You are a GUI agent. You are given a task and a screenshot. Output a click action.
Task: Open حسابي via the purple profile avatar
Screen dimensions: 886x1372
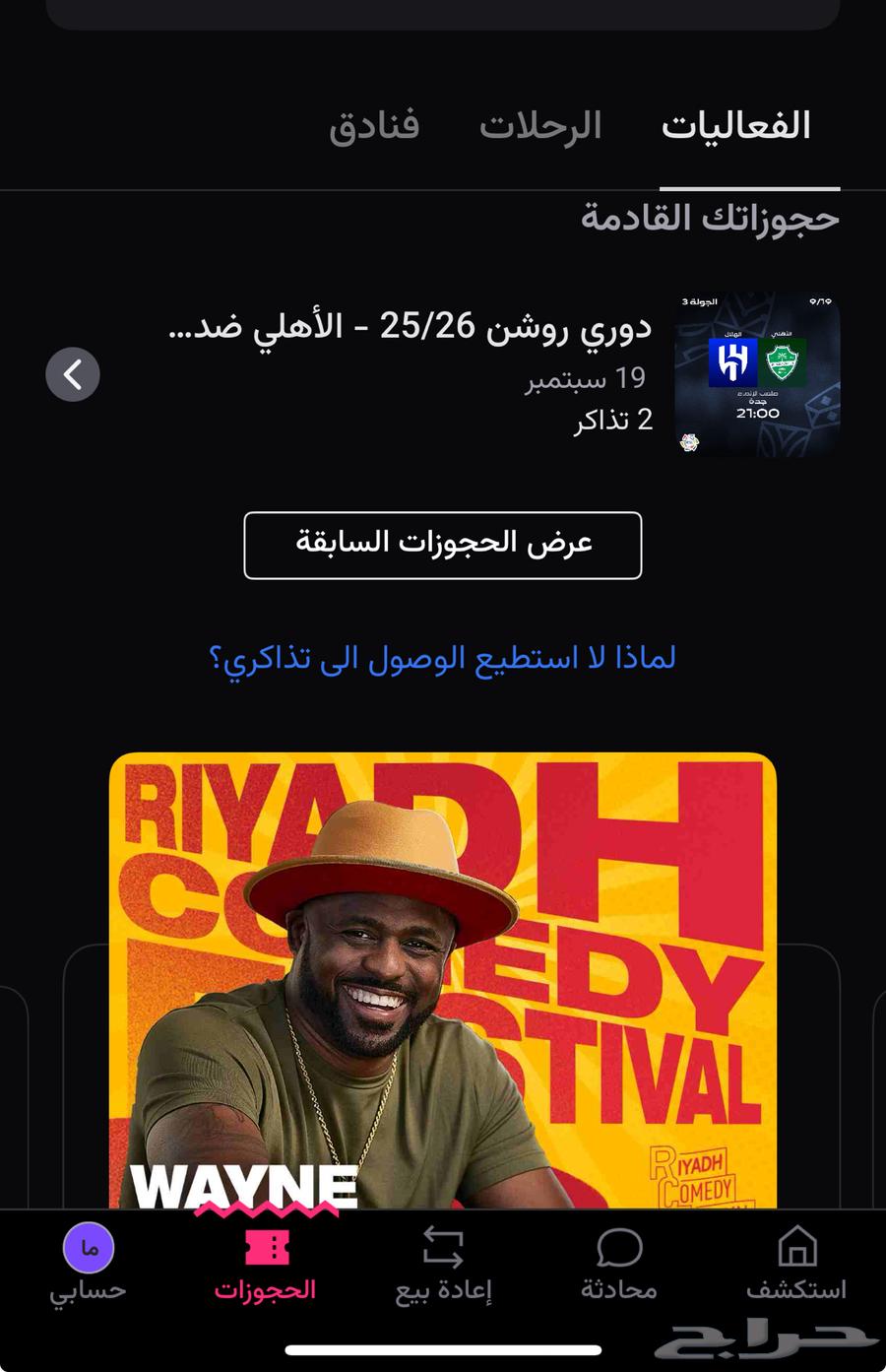coord(89,1247)
